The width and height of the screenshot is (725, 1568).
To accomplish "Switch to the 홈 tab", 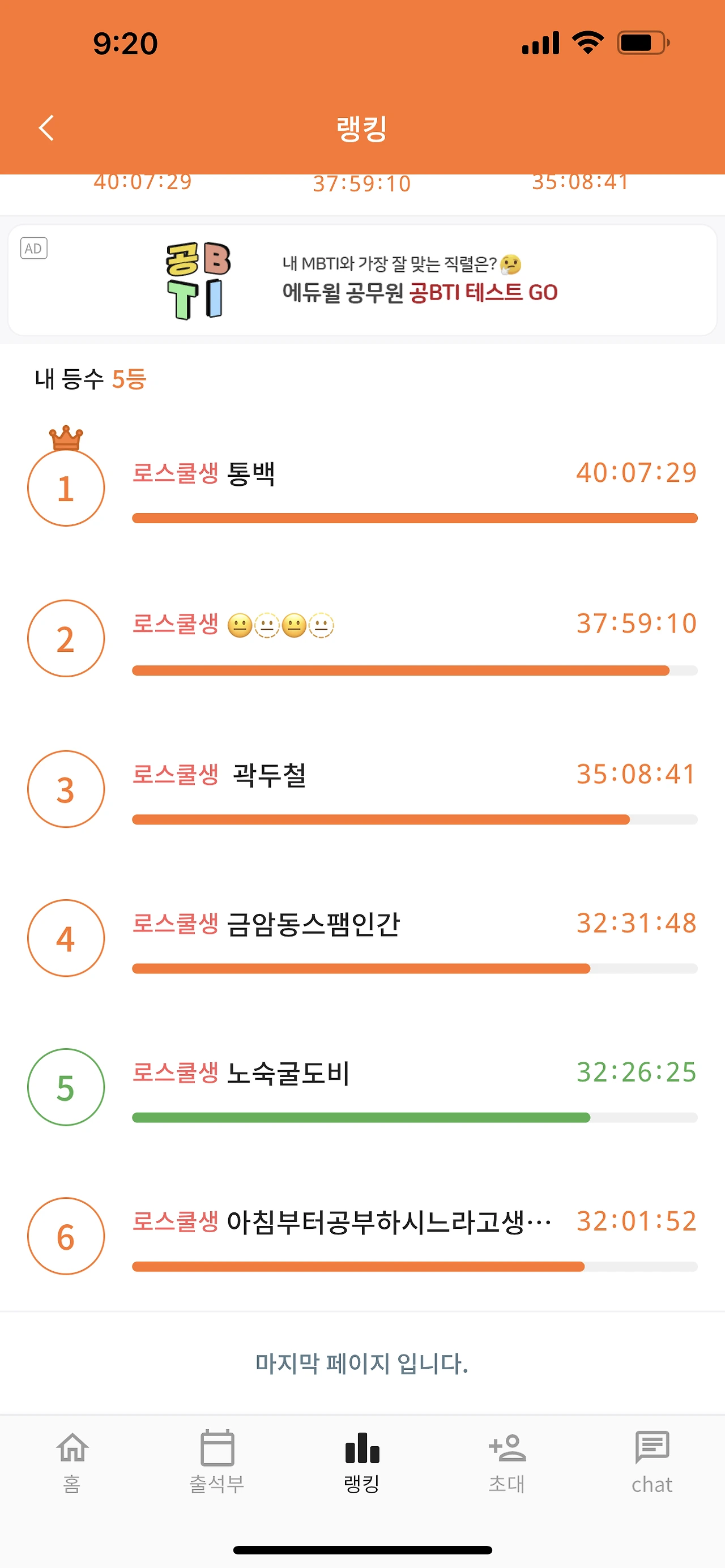I will 72,1461.
